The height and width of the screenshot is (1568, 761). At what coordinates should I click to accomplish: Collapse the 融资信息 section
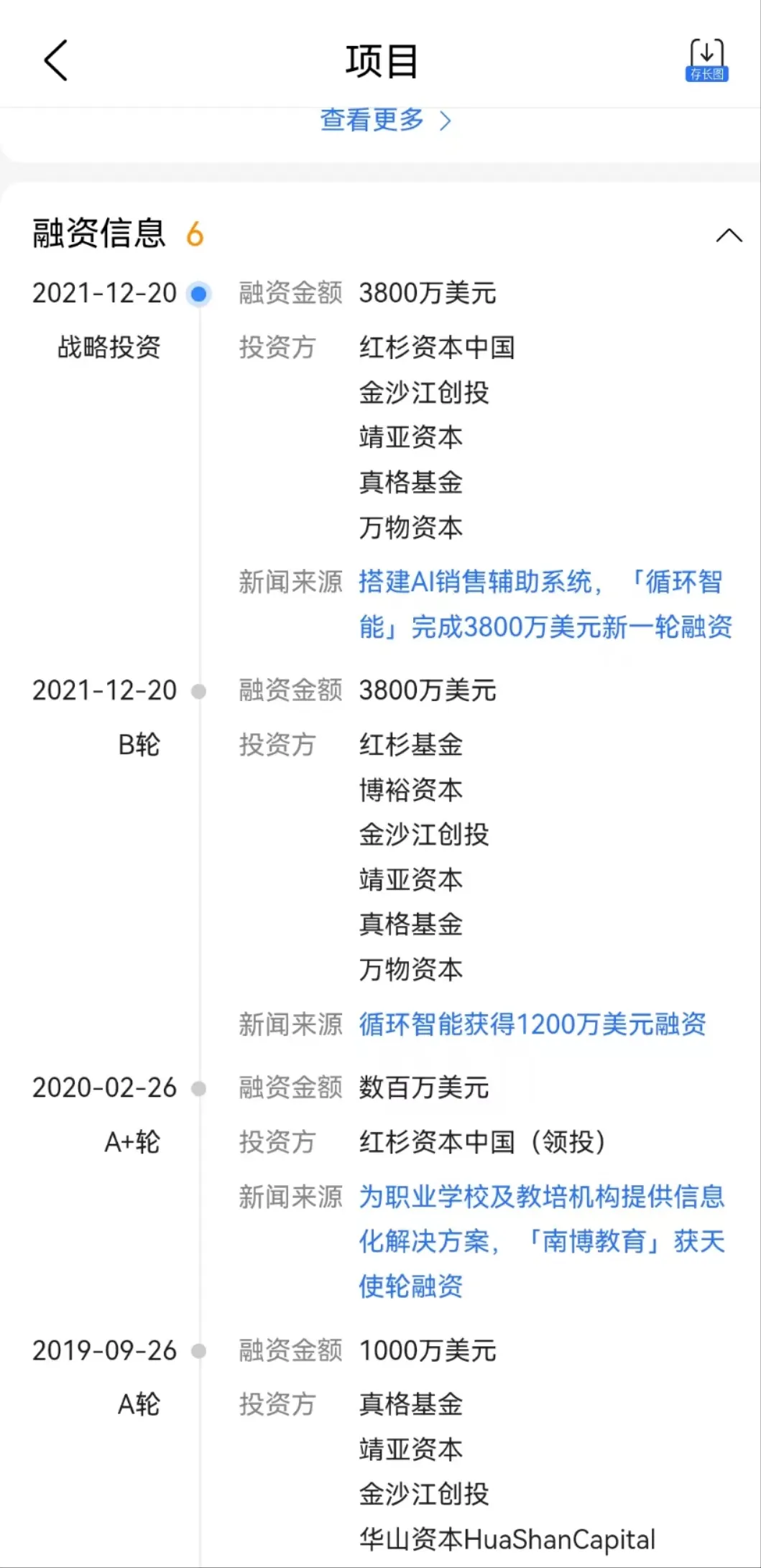click(729, 236)
